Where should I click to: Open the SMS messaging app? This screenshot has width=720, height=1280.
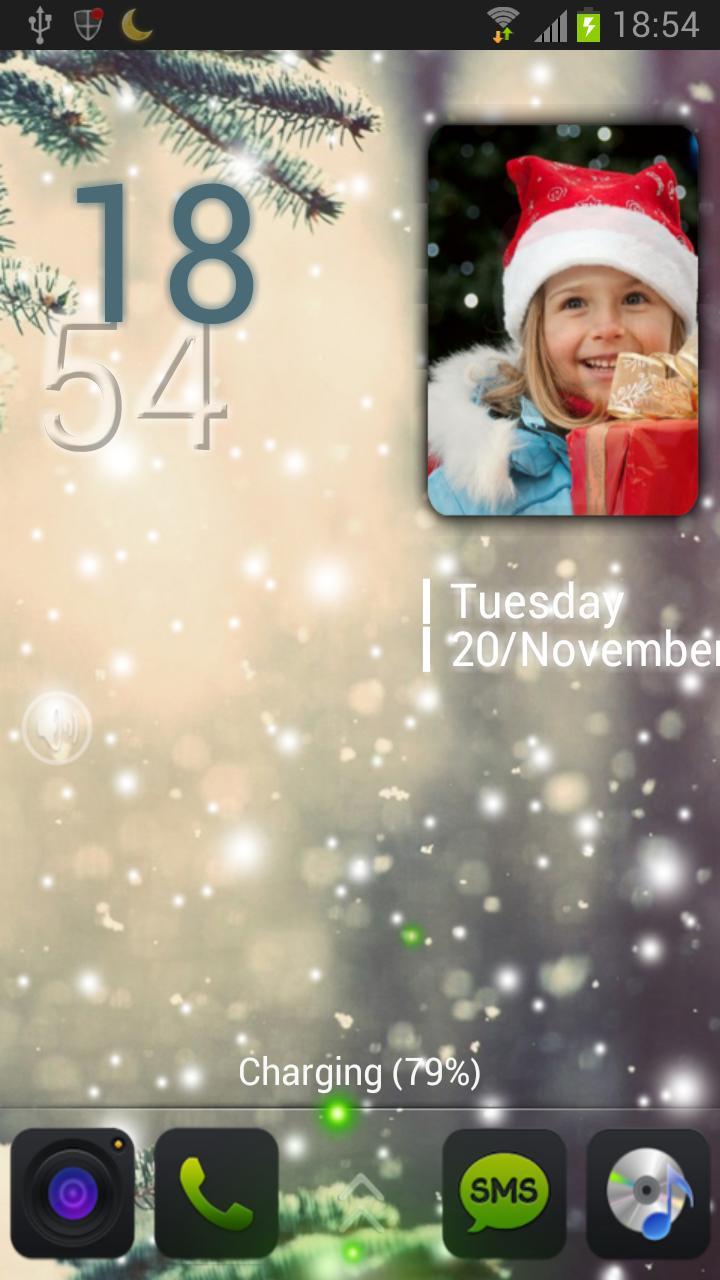click(504, 1192)
